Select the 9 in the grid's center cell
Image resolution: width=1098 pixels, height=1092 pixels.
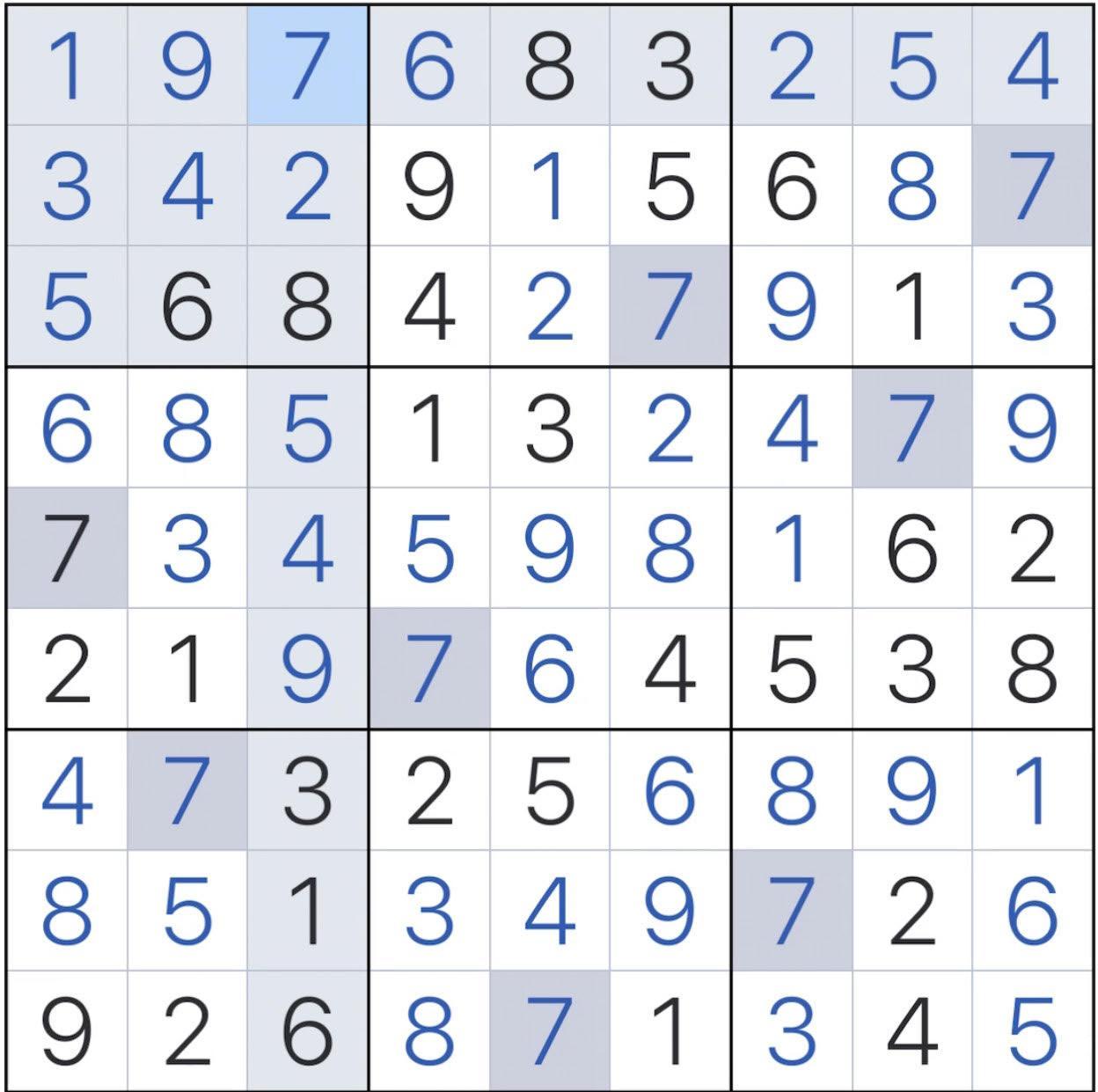click(x=549, y=548)
